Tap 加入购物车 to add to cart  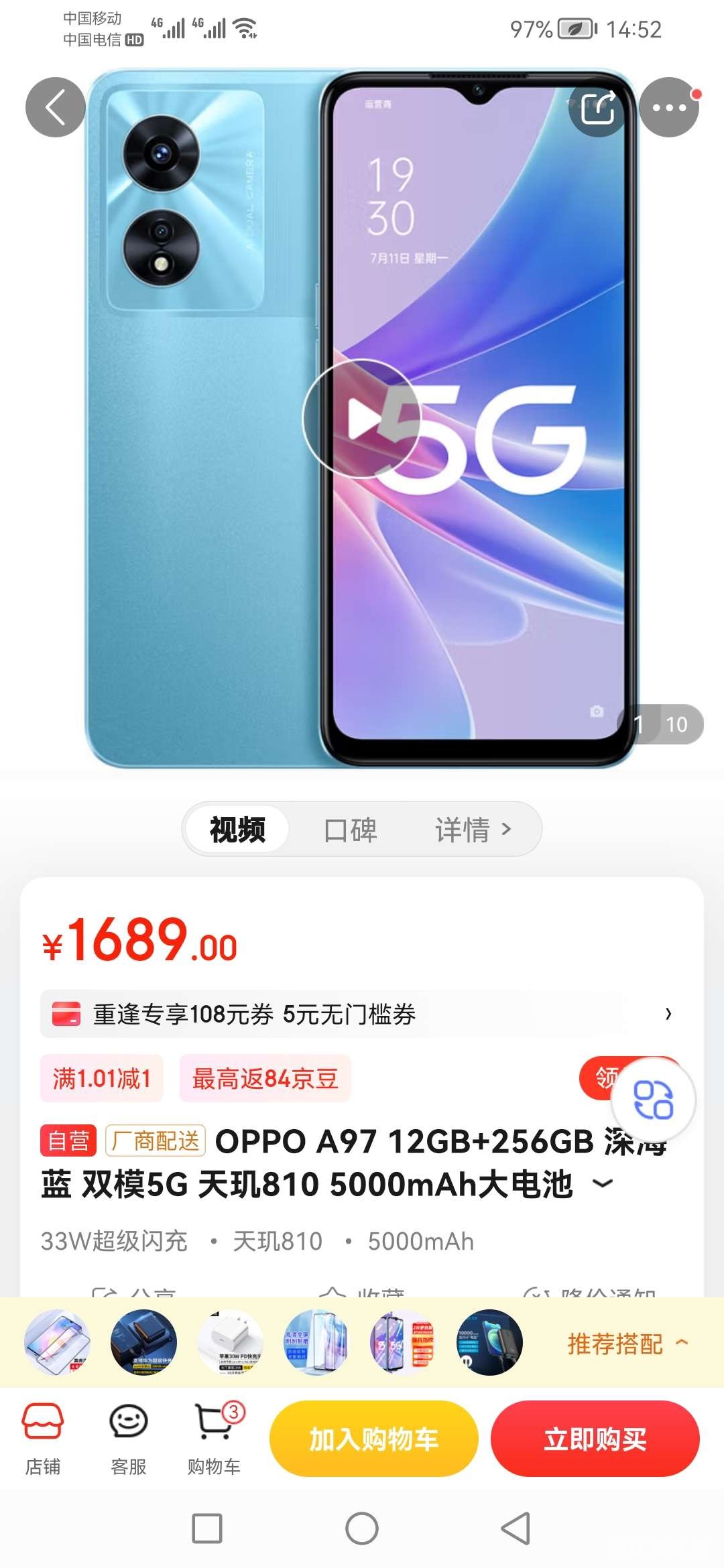[x=373, y=1439]
